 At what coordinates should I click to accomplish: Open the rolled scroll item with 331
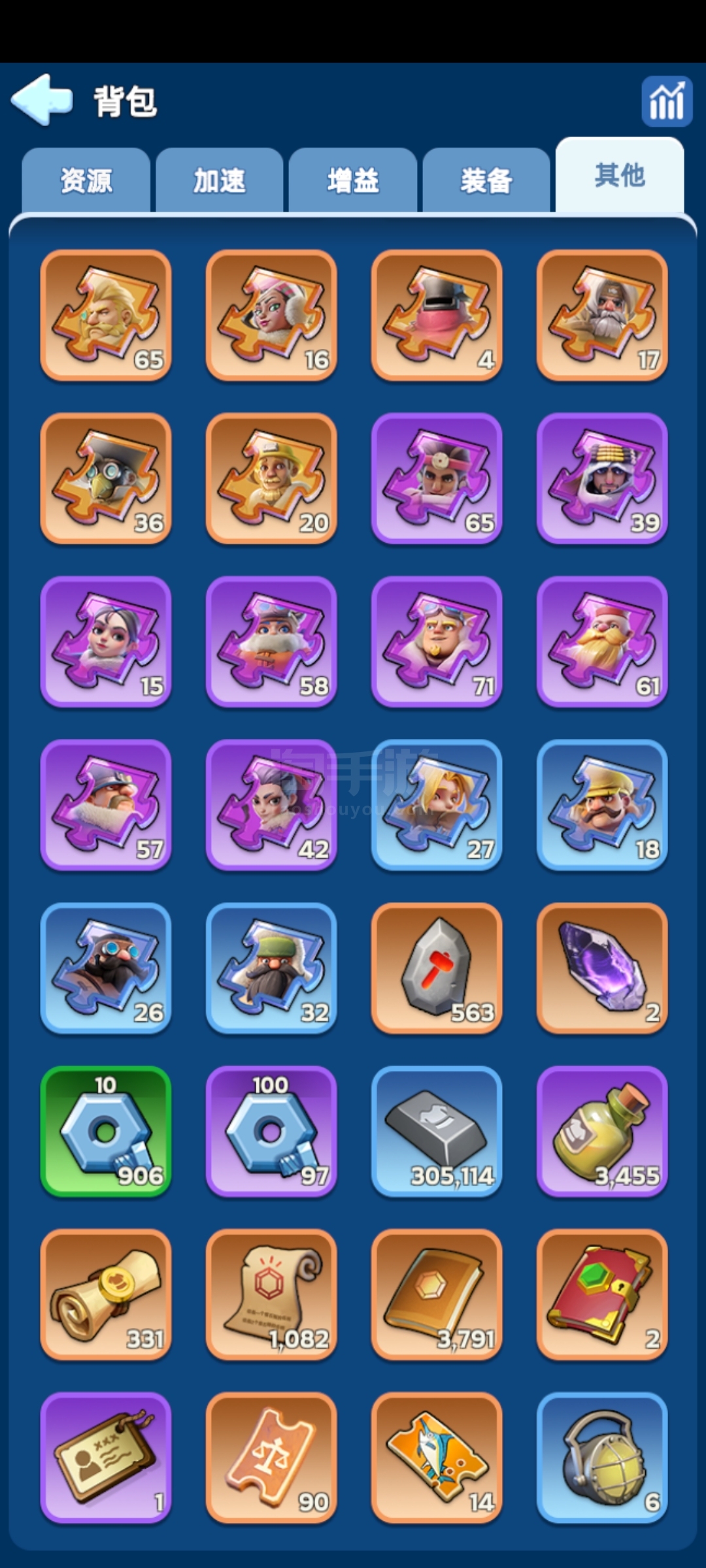[106, 1294]
